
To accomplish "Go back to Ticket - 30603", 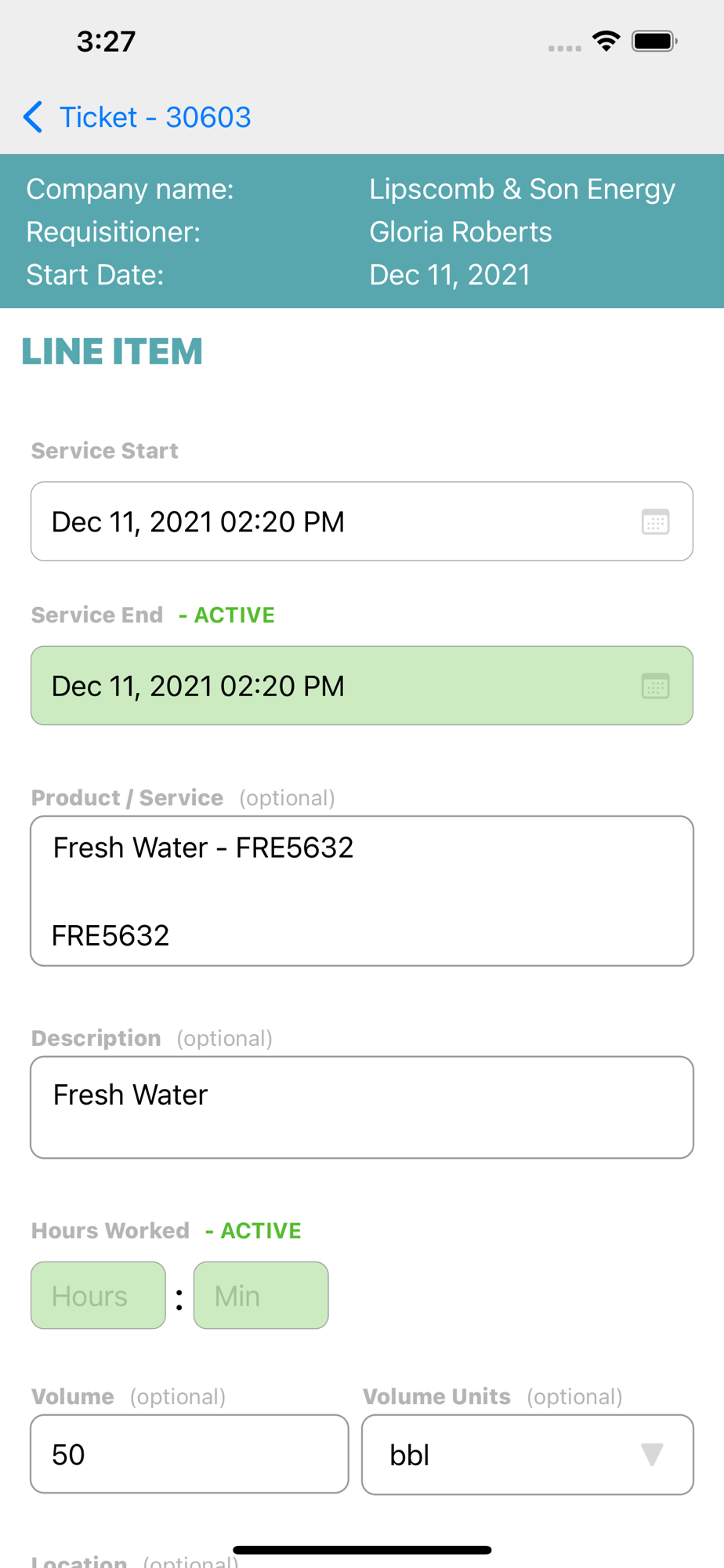I will (x=137, y=118).
